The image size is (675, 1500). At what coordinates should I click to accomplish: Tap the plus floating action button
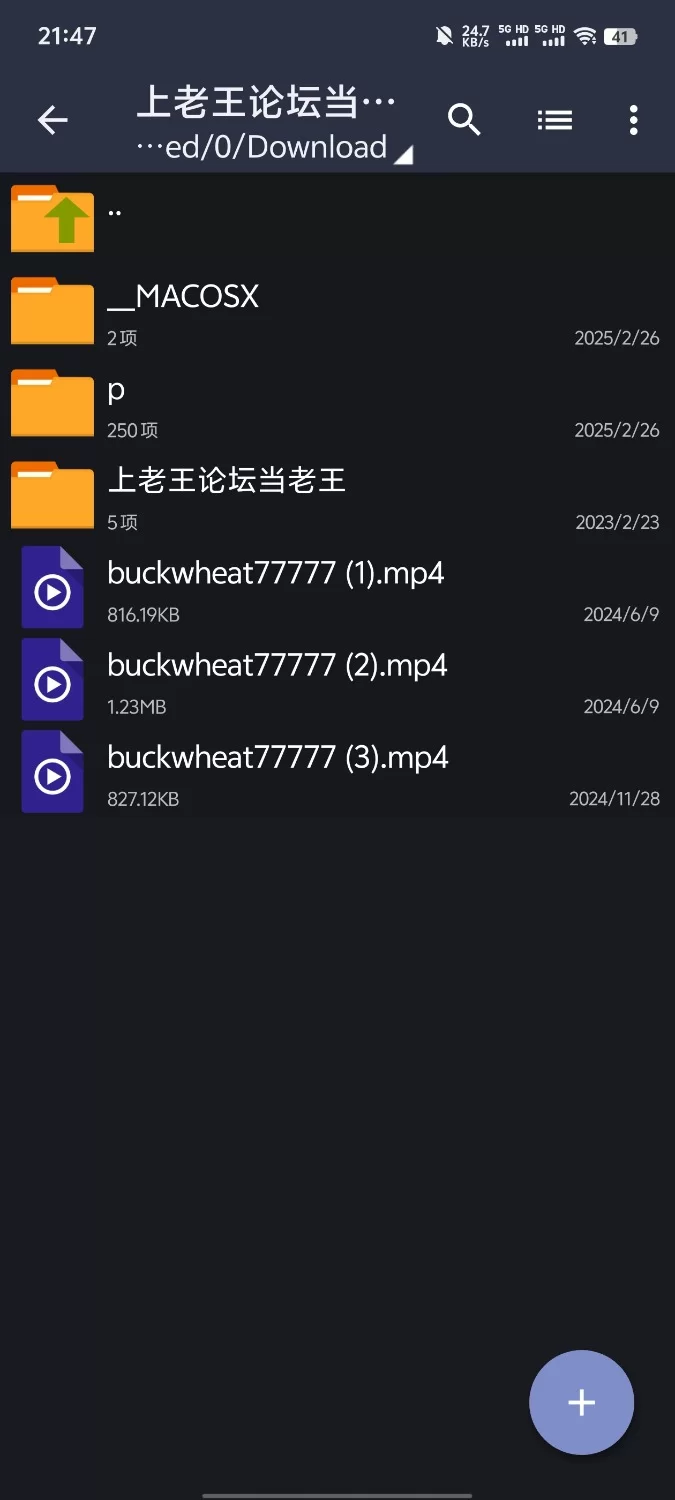tap(581, 1402)
